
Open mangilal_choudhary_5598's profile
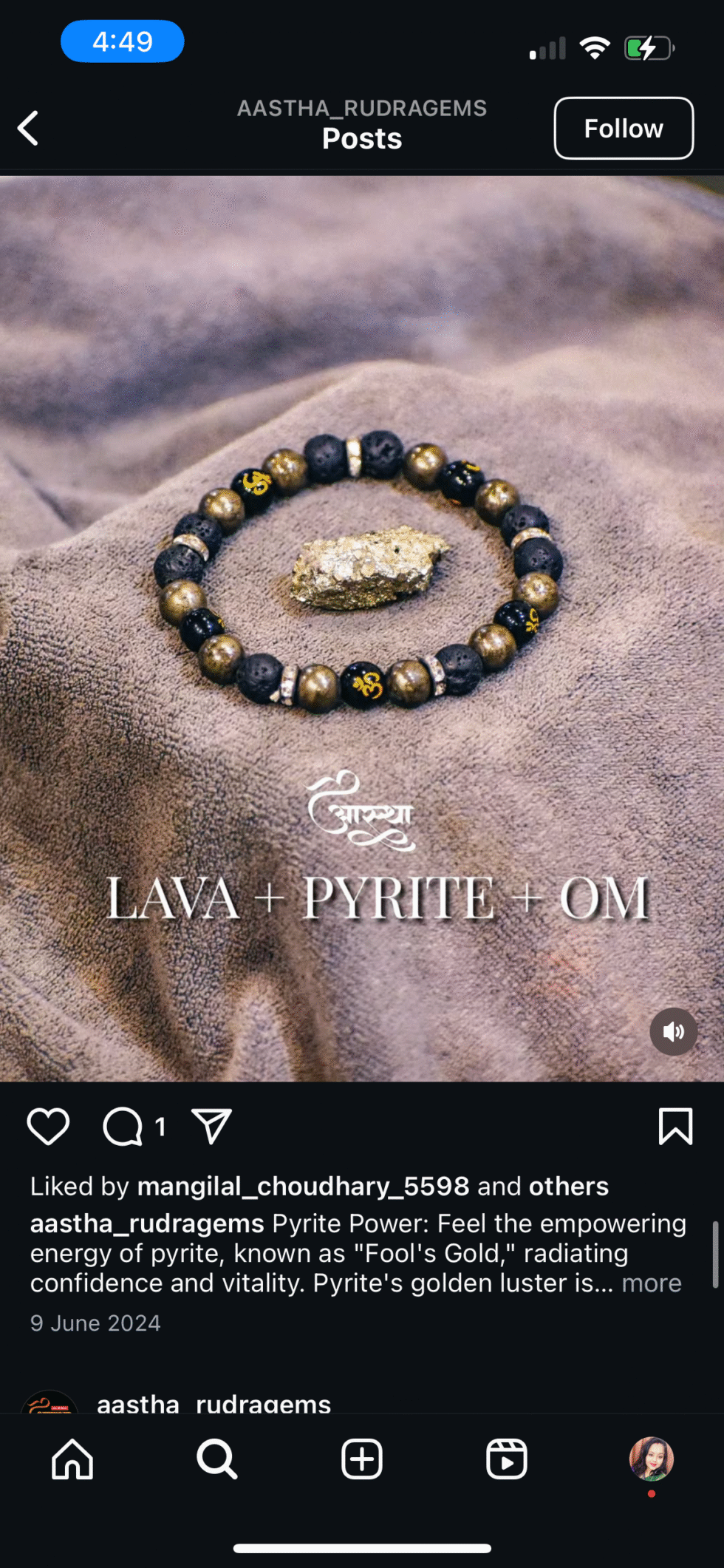pyautogui.click(x=303, y=1187)
